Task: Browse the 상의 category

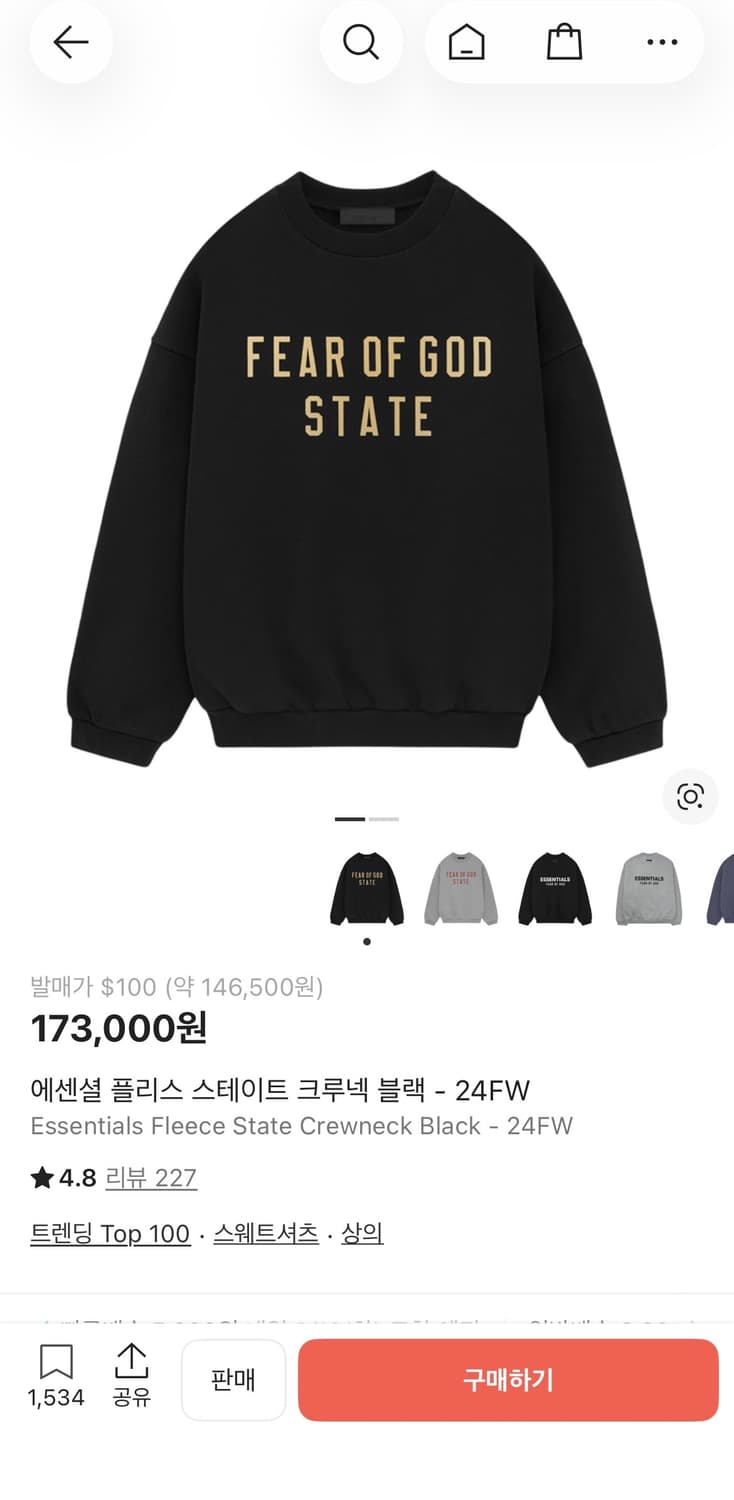Action: click(x=361, y=1234)
